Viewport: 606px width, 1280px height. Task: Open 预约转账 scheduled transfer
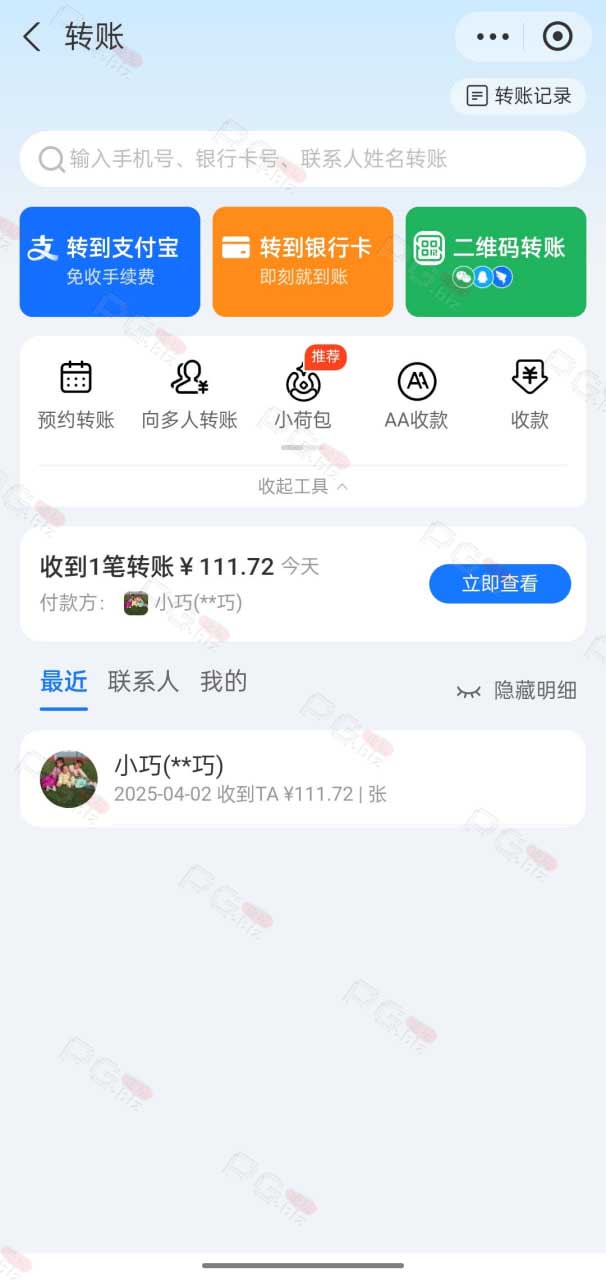point(76,396)
